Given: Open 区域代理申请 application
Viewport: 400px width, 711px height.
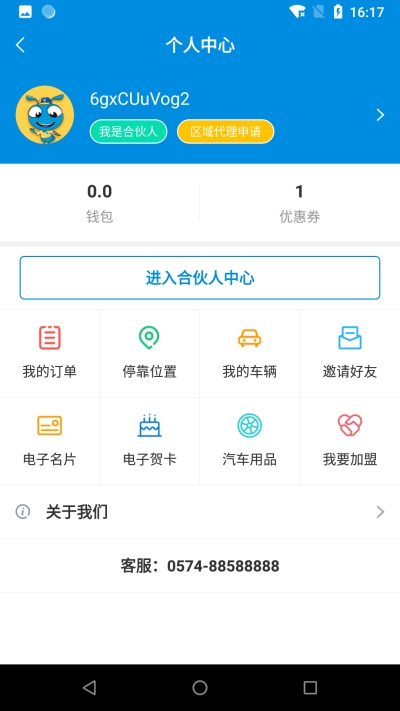Looking at the screenshot, I should (225, 131).
